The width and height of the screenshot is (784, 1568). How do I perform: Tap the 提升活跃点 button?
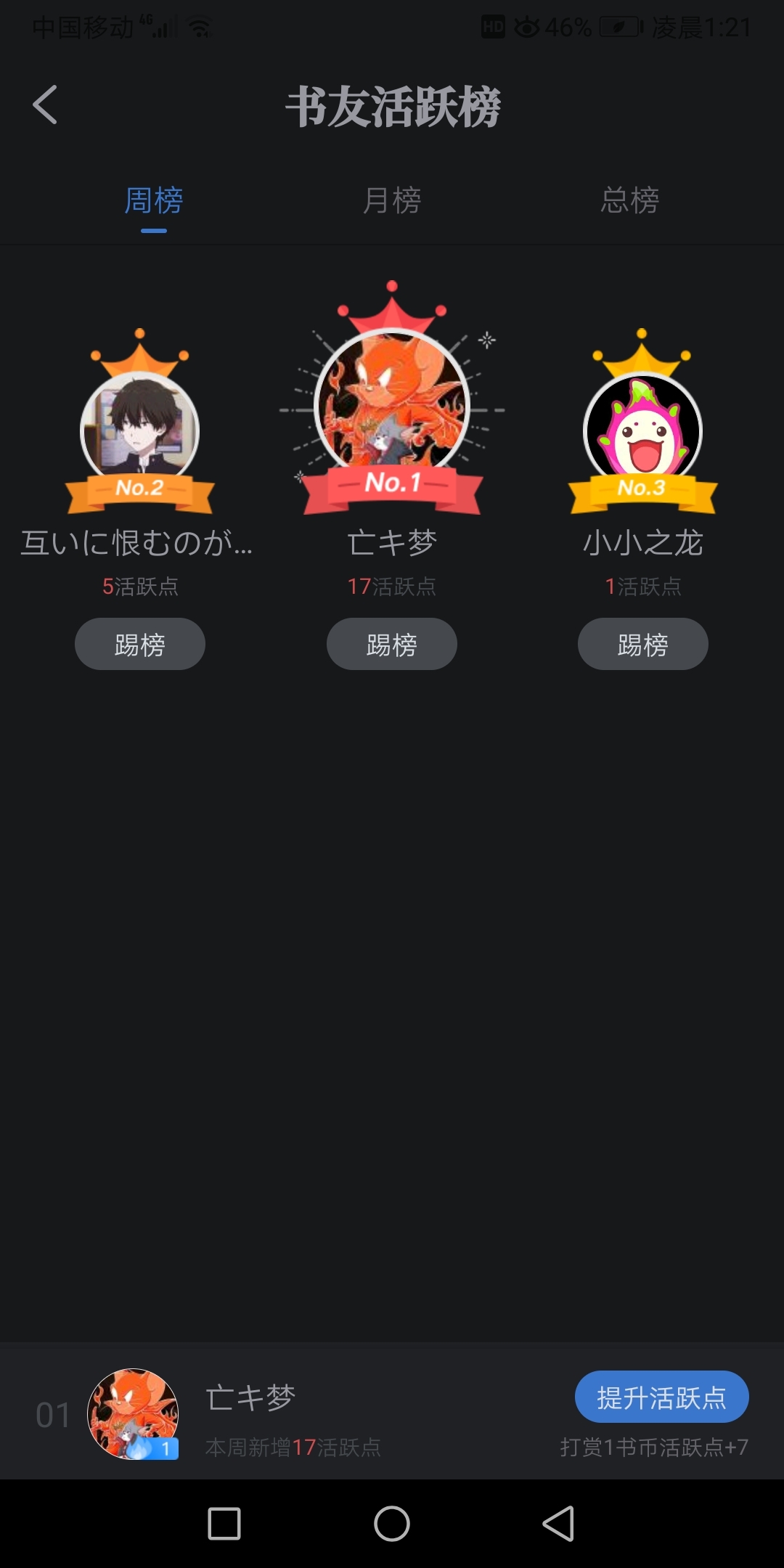[x=661, y=1397]
